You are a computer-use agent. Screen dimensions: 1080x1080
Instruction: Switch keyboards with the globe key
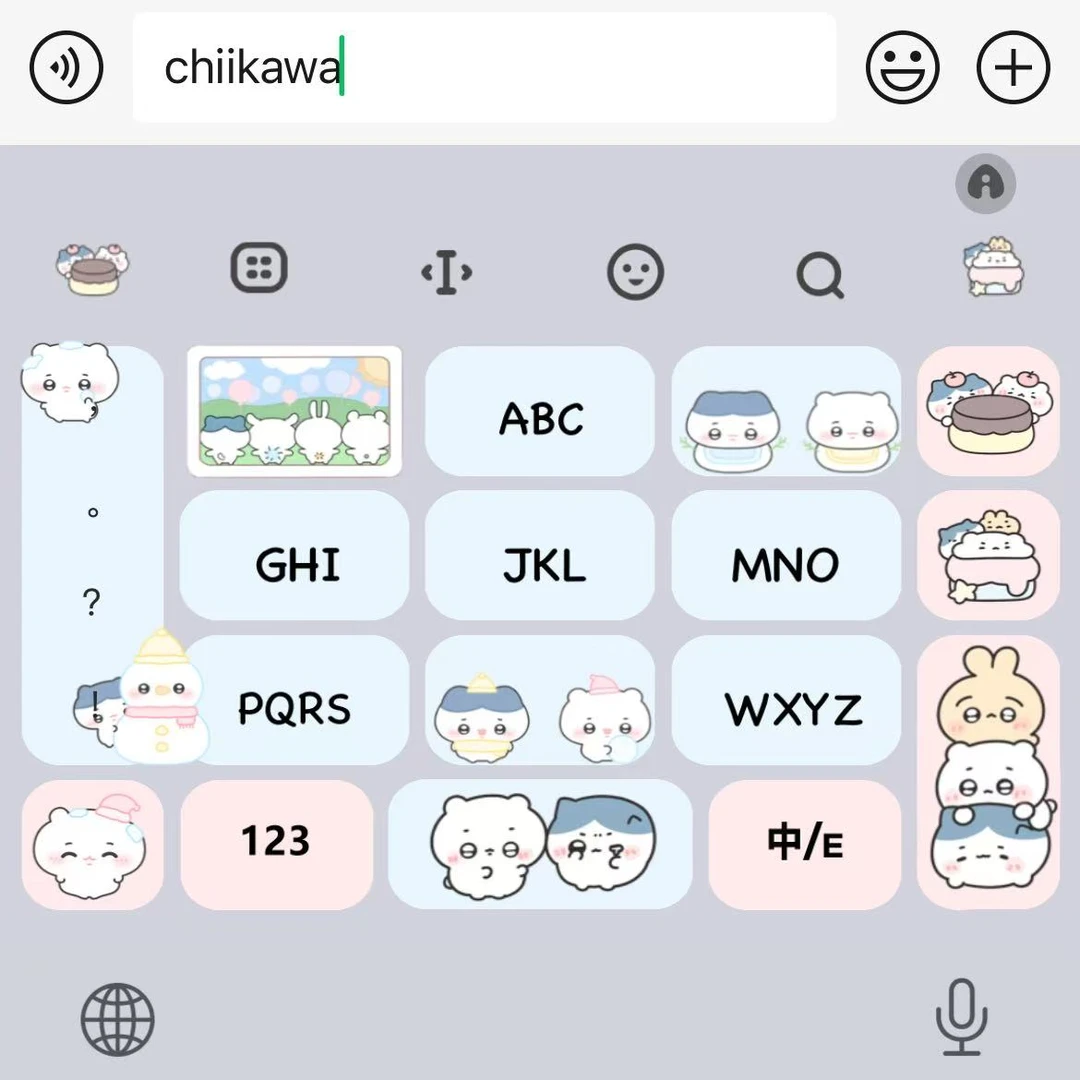pos(118,1019)
